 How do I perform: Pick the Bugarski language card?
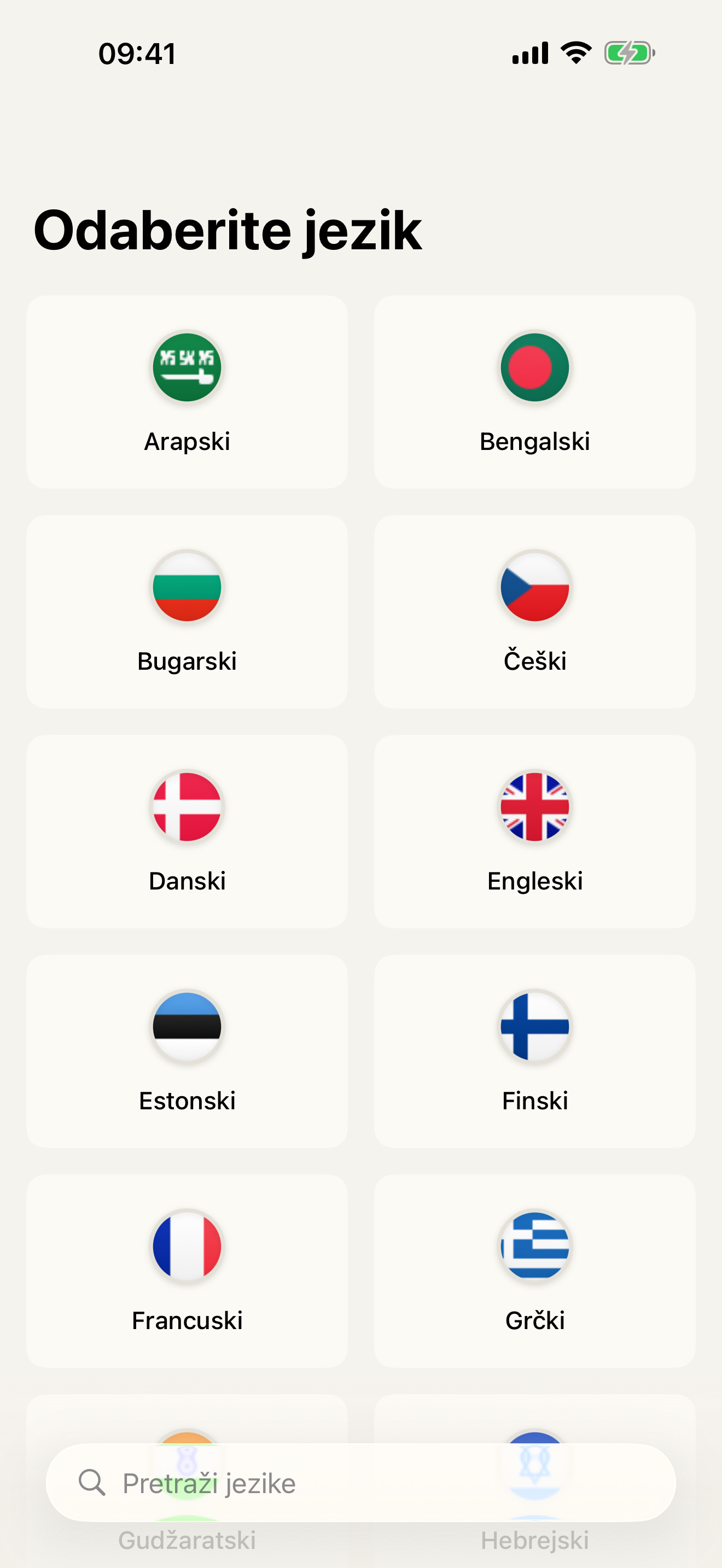click(187, 612)
